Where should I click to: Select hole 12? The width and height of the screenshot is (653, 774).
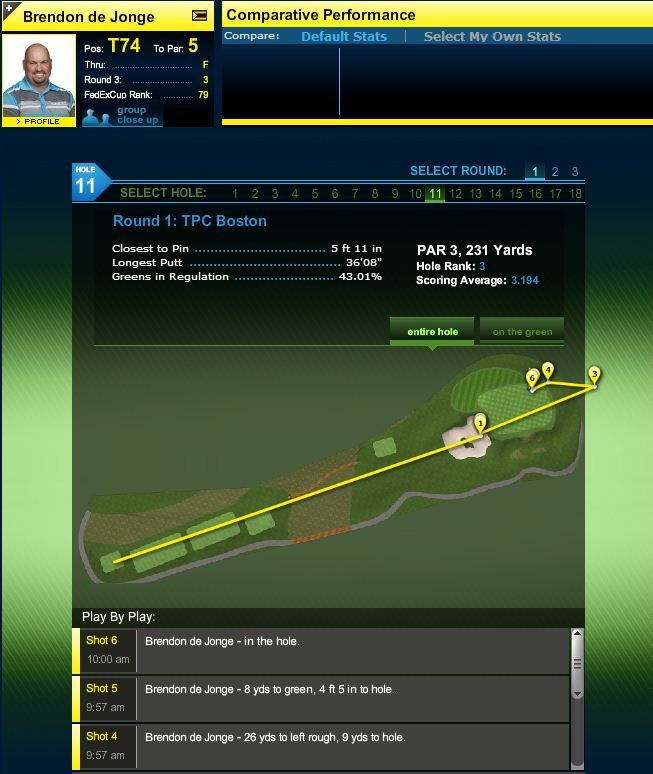click(x=455, y=194)
